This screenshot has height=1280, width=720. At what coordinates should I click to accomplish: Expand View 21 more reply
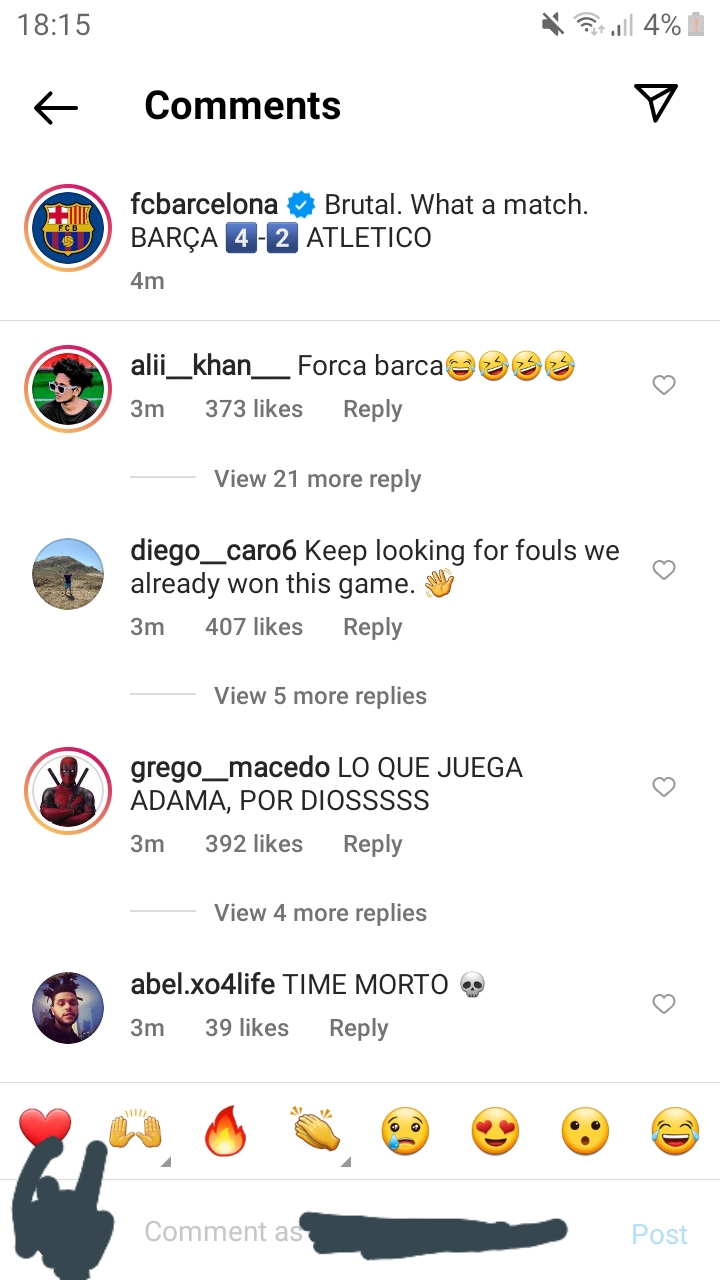tap(317, 479)
